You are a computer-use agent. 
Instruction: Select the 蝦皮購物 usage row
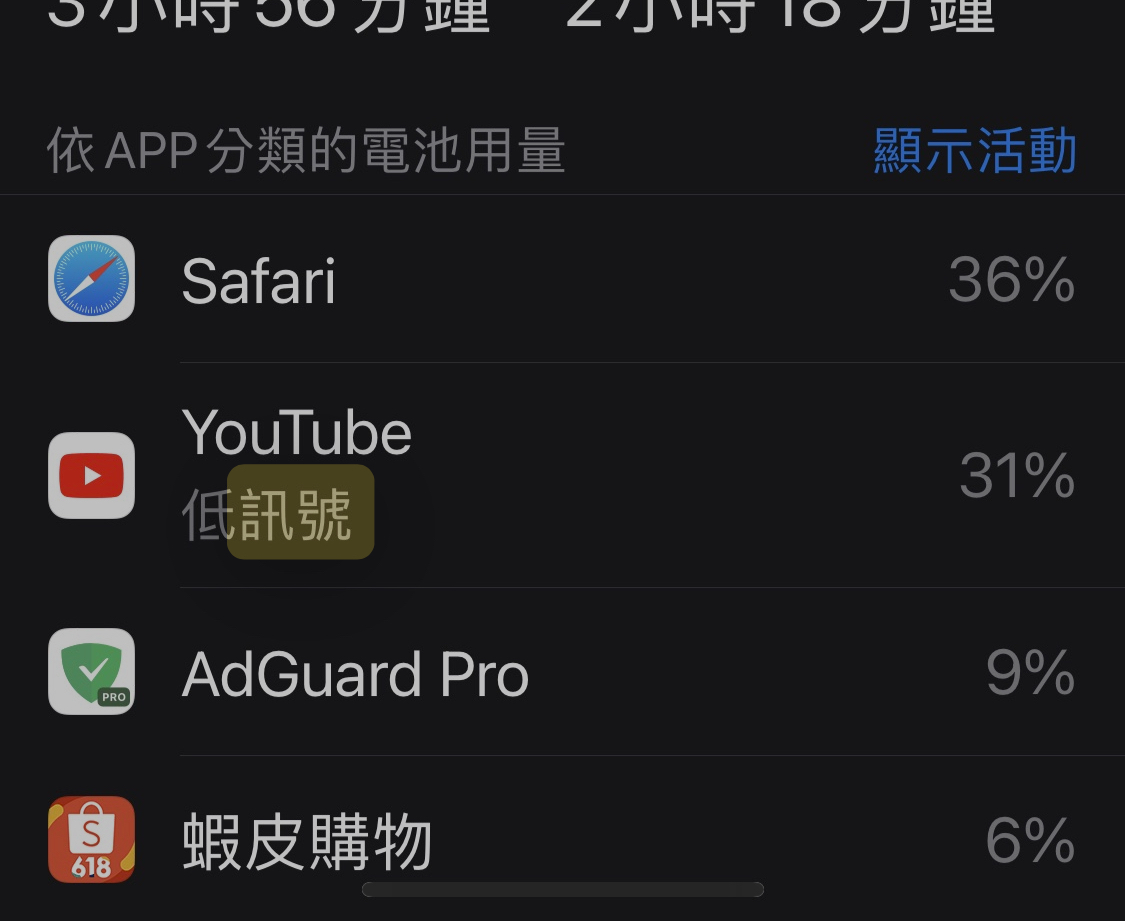pos(560,840)
